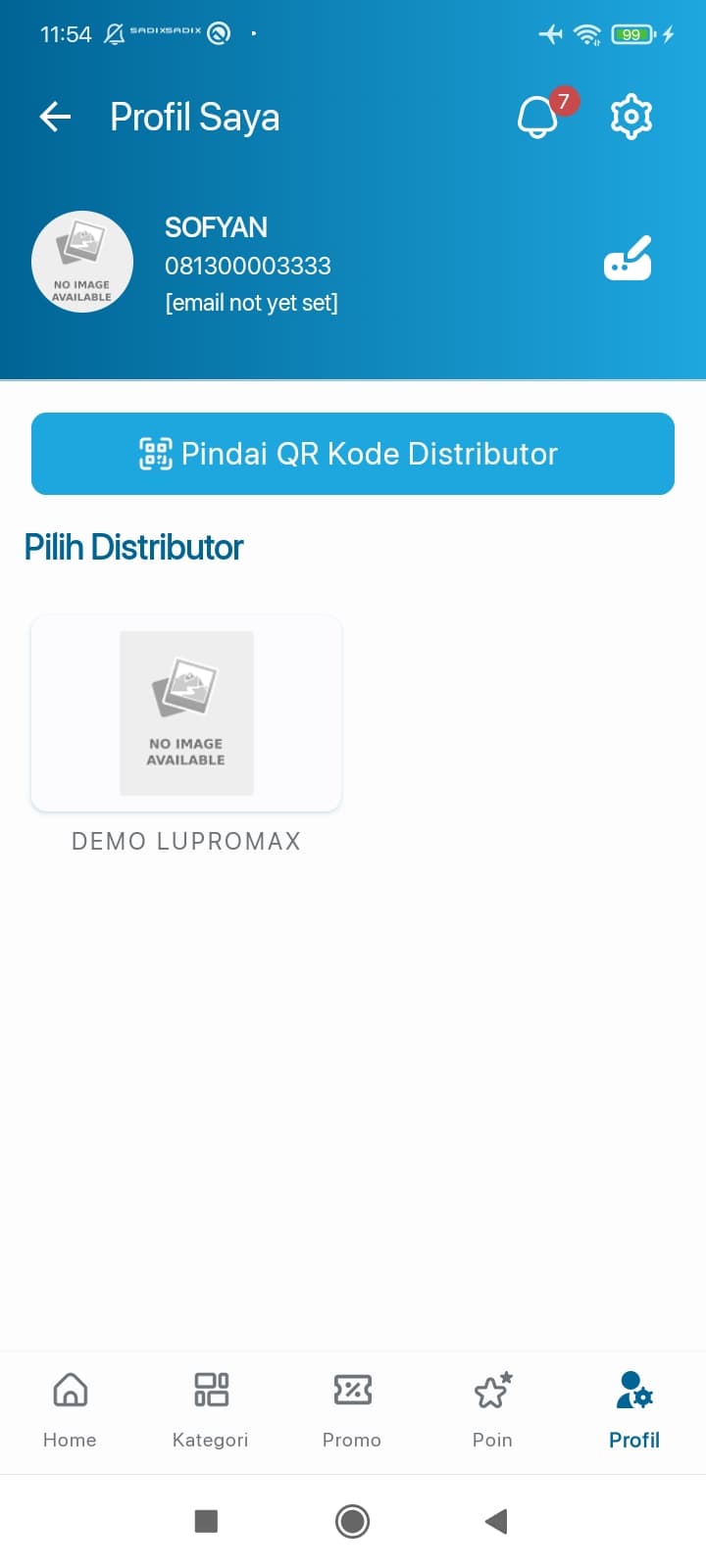
Task: Tap the system back button
Action: pos(496,1521)
